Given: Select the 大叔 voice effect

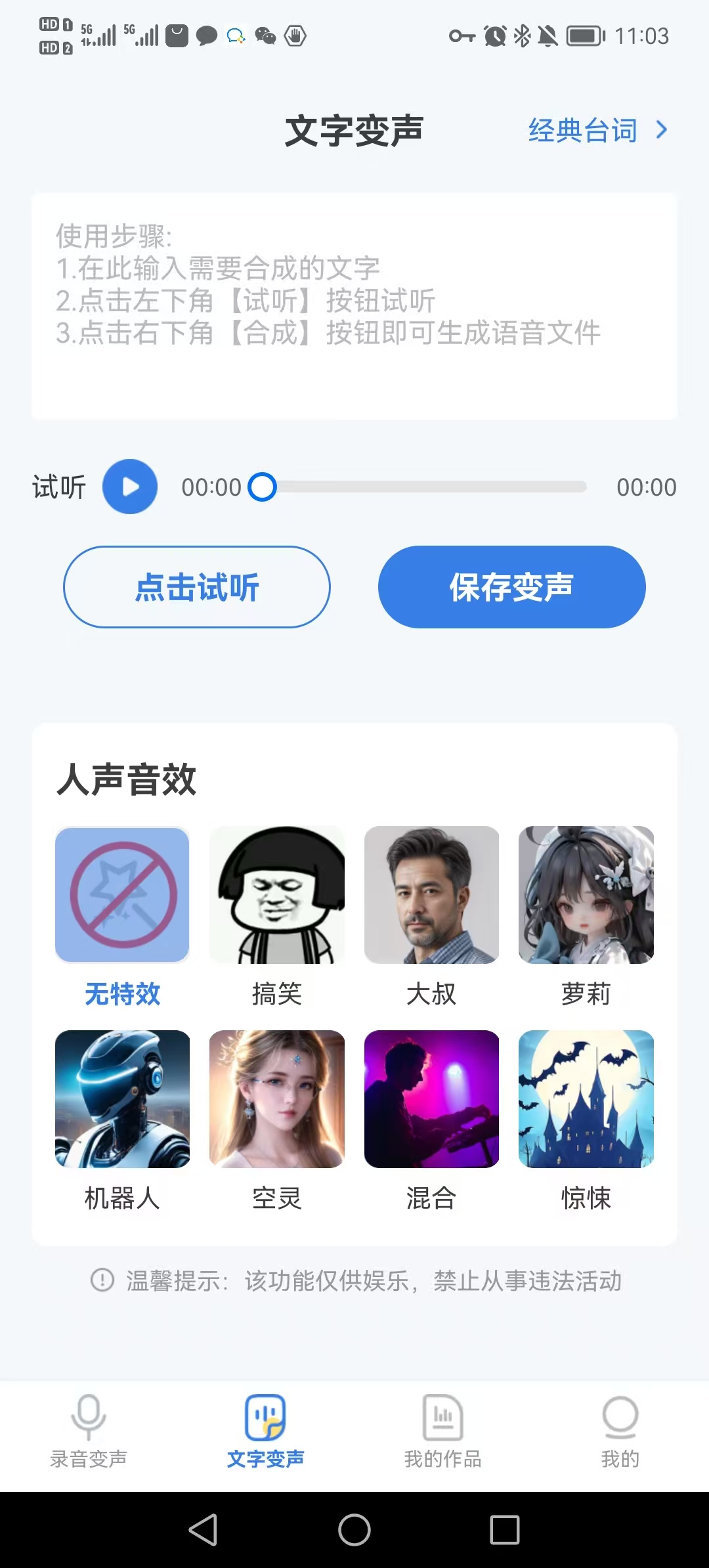Looking at the screenshot, I should tap(431, 896).
